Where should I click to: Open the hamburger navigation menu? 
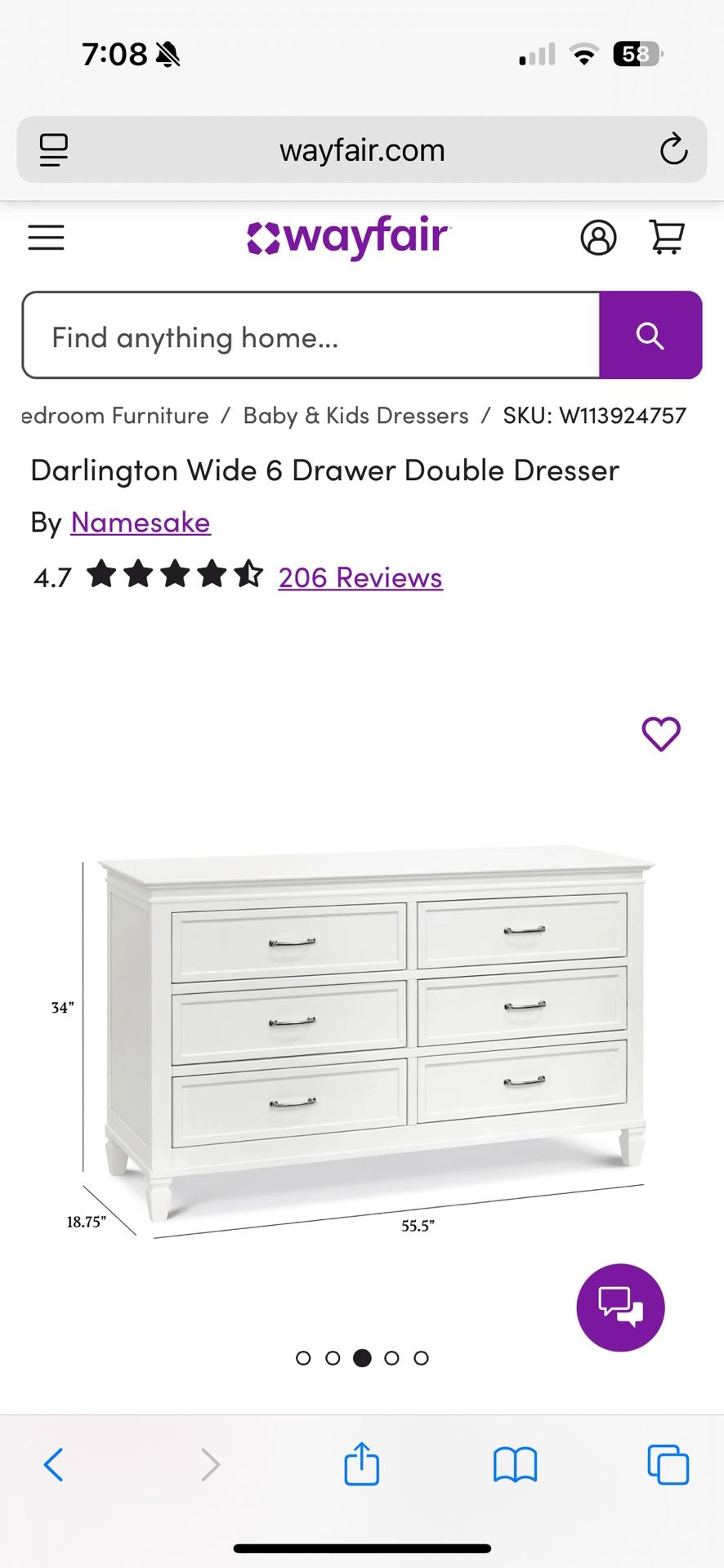pyautogui.click(x=45, y=238)
